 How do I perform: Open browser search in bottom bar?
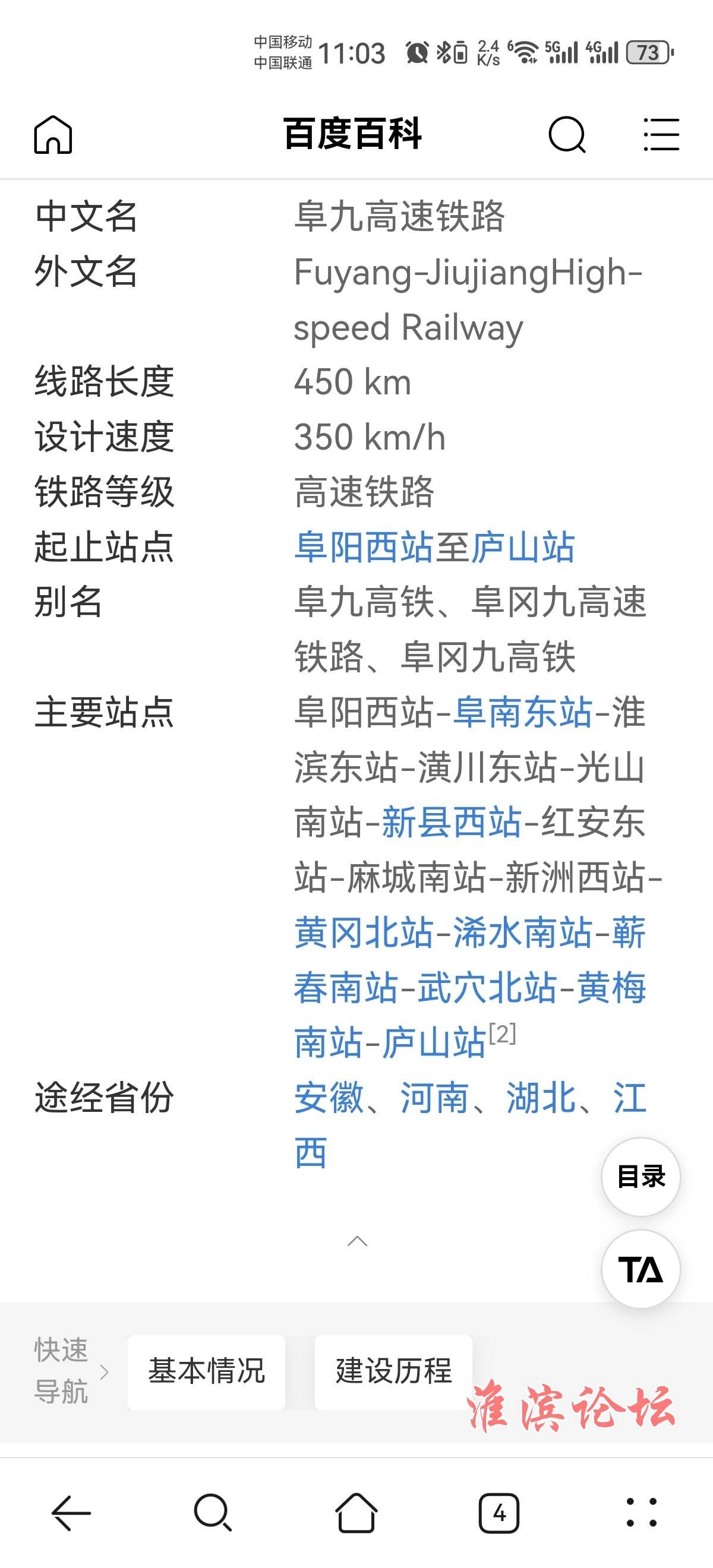point(213,1513)
